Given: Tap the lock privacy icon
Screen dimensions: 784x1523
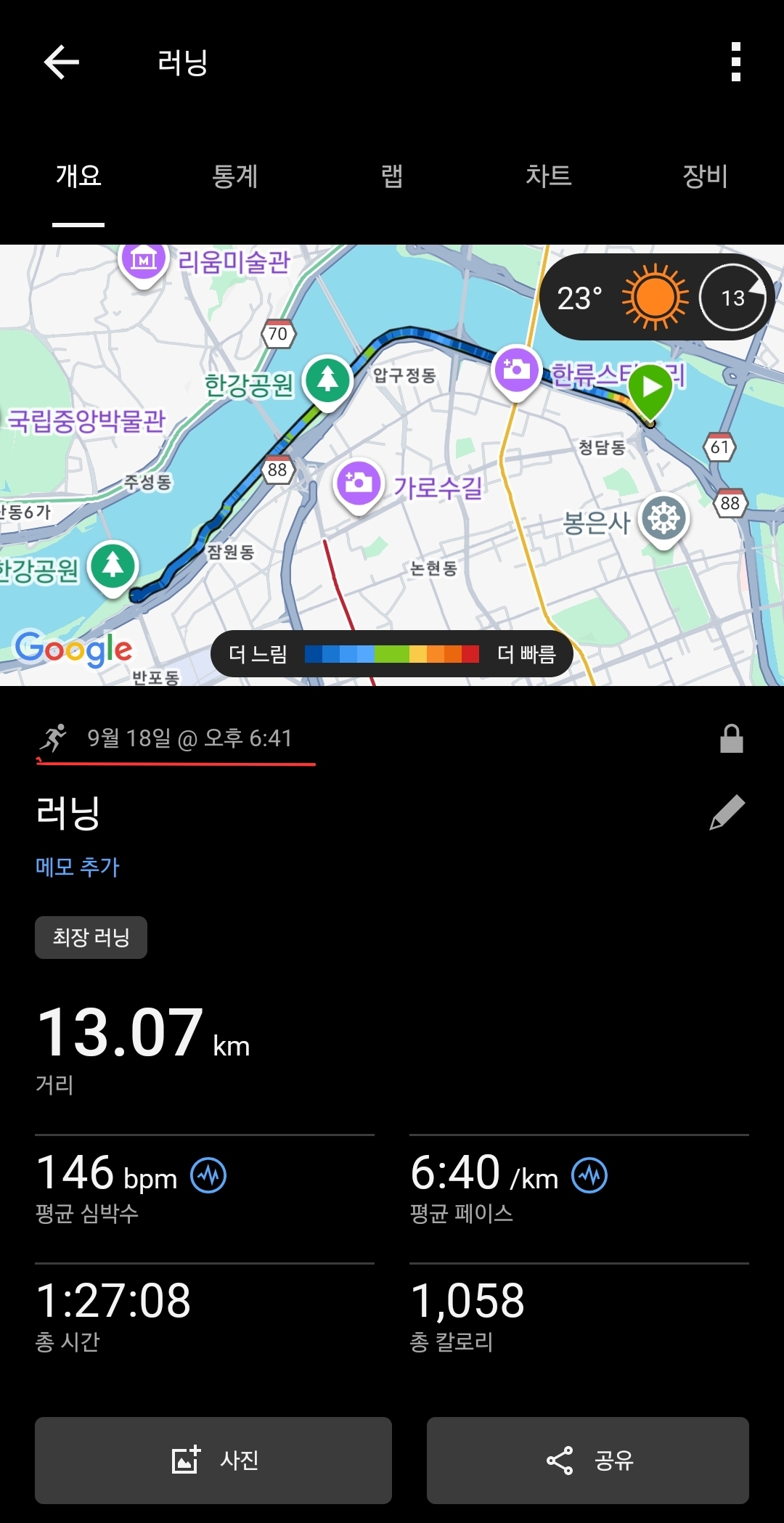Looking at the screenshot, I should (x=731, y=739).
